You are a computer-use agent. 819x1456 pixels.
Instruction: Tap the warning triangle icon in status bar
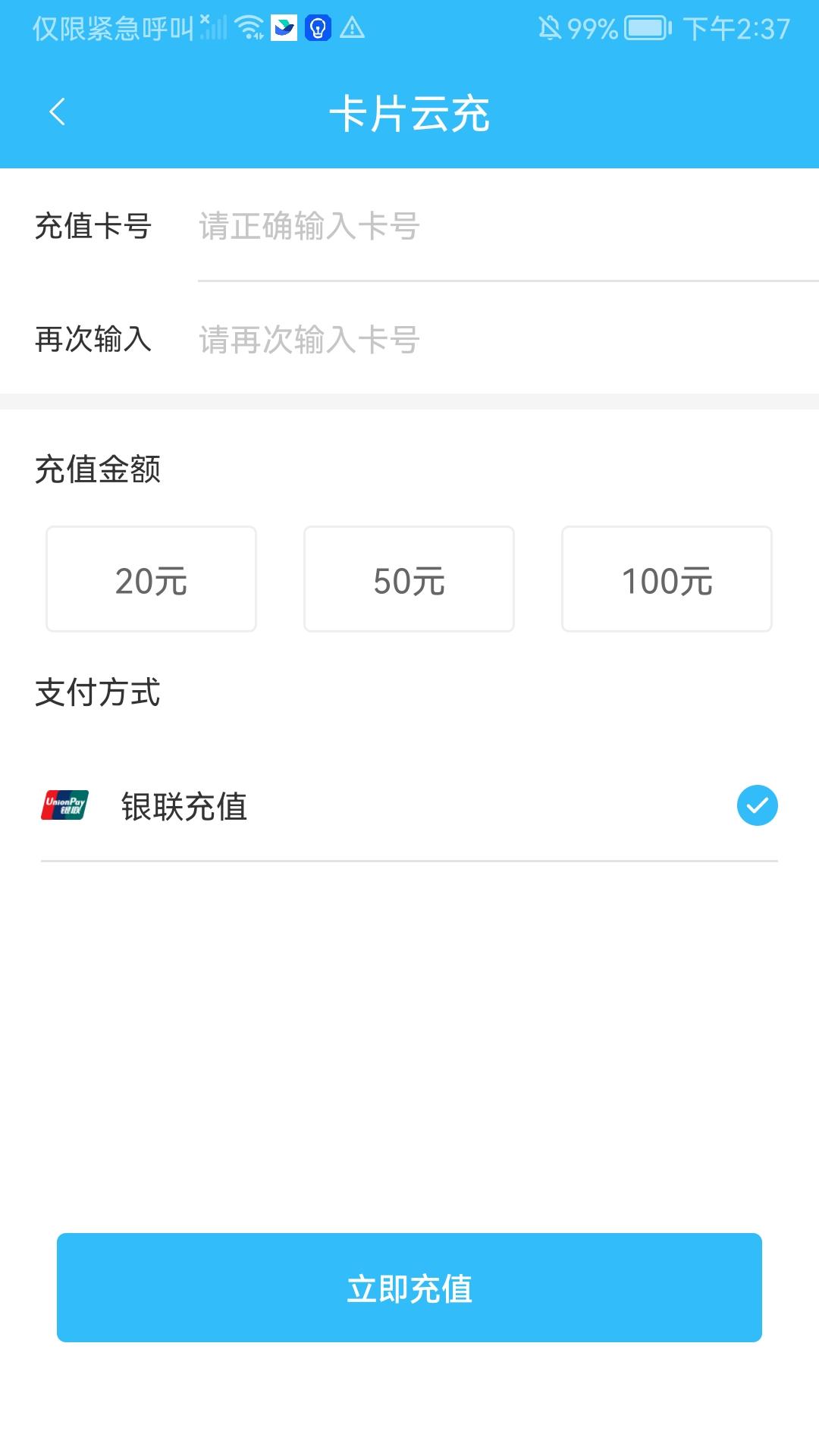[353, 29]
